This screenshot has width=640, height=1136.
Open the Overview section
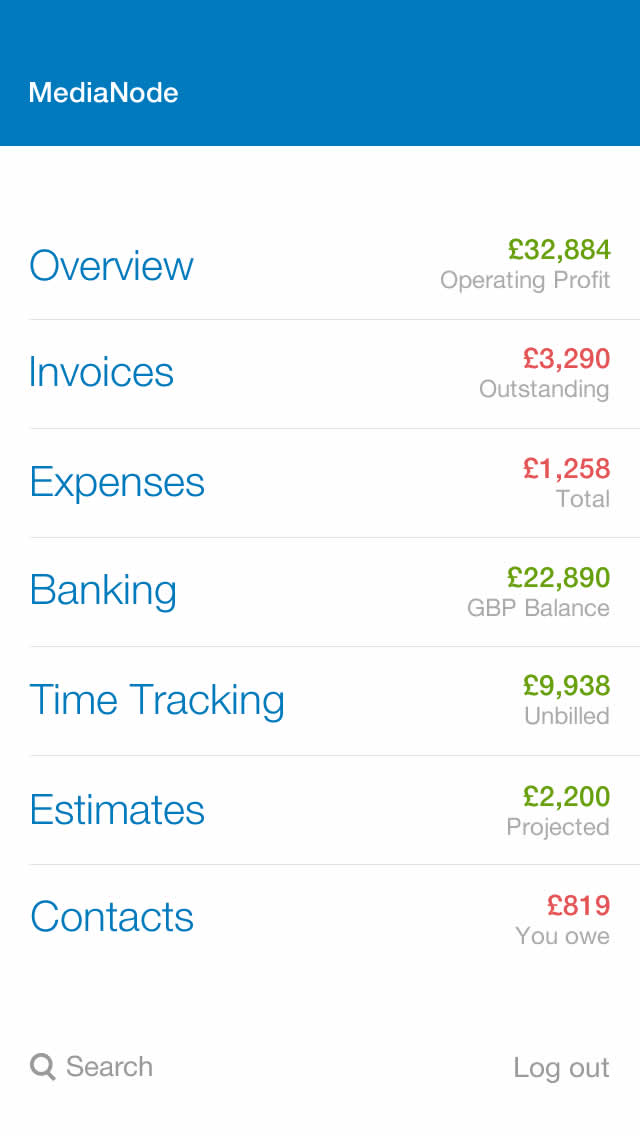(111, 266)
